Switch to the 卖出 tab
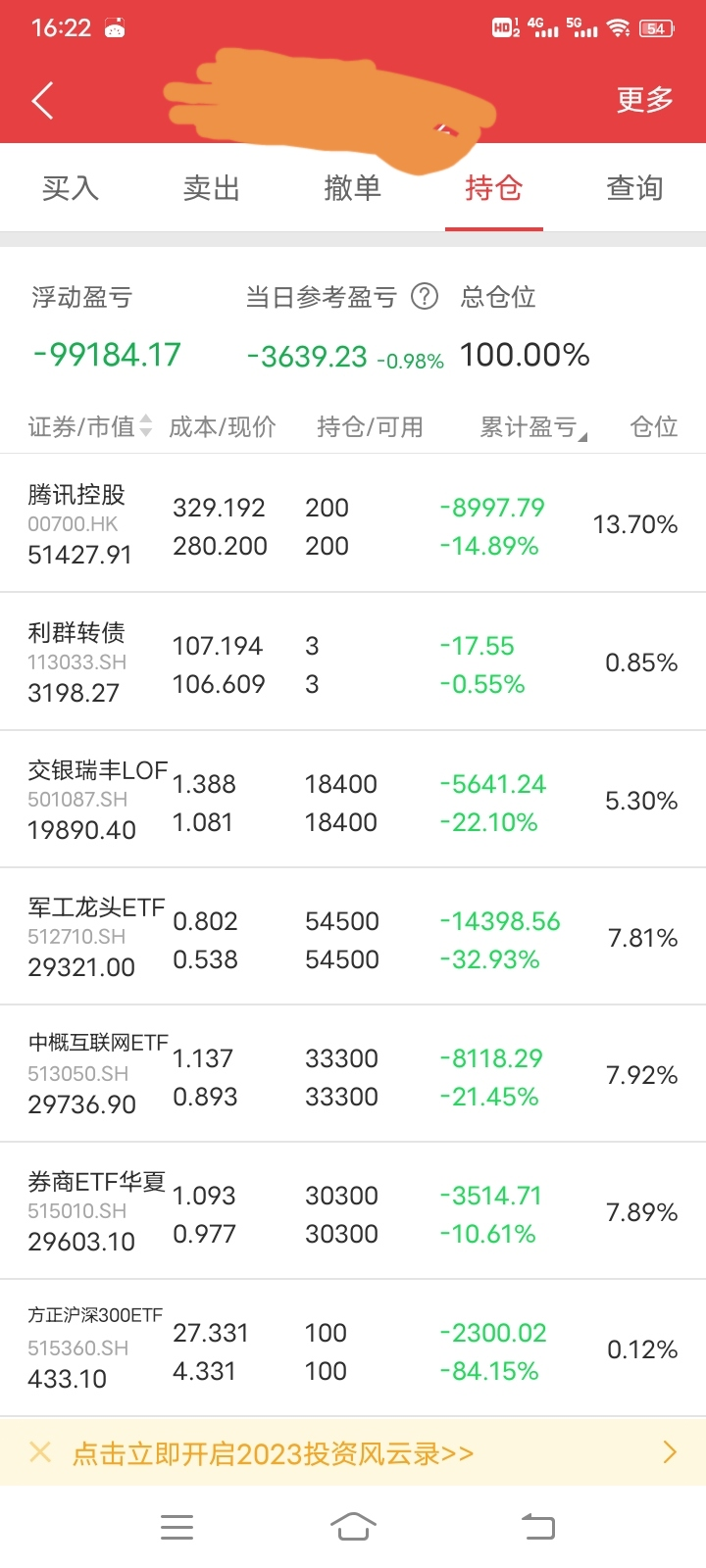Viewport: 706px width, 1568px height. pos(212,188)
